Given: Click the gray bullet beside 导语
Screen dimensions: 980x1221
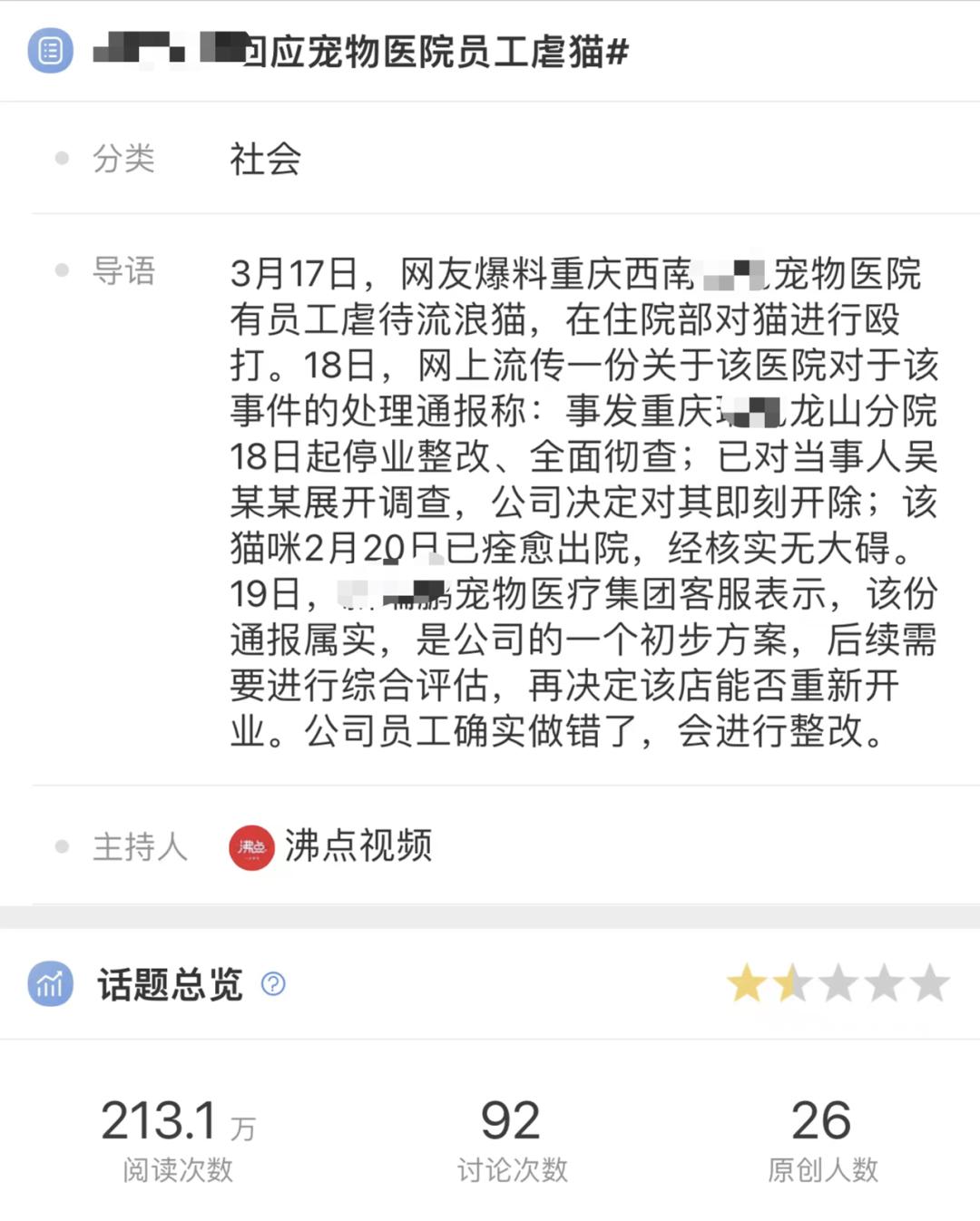Looking at the screenshot, I should [62, 269].
